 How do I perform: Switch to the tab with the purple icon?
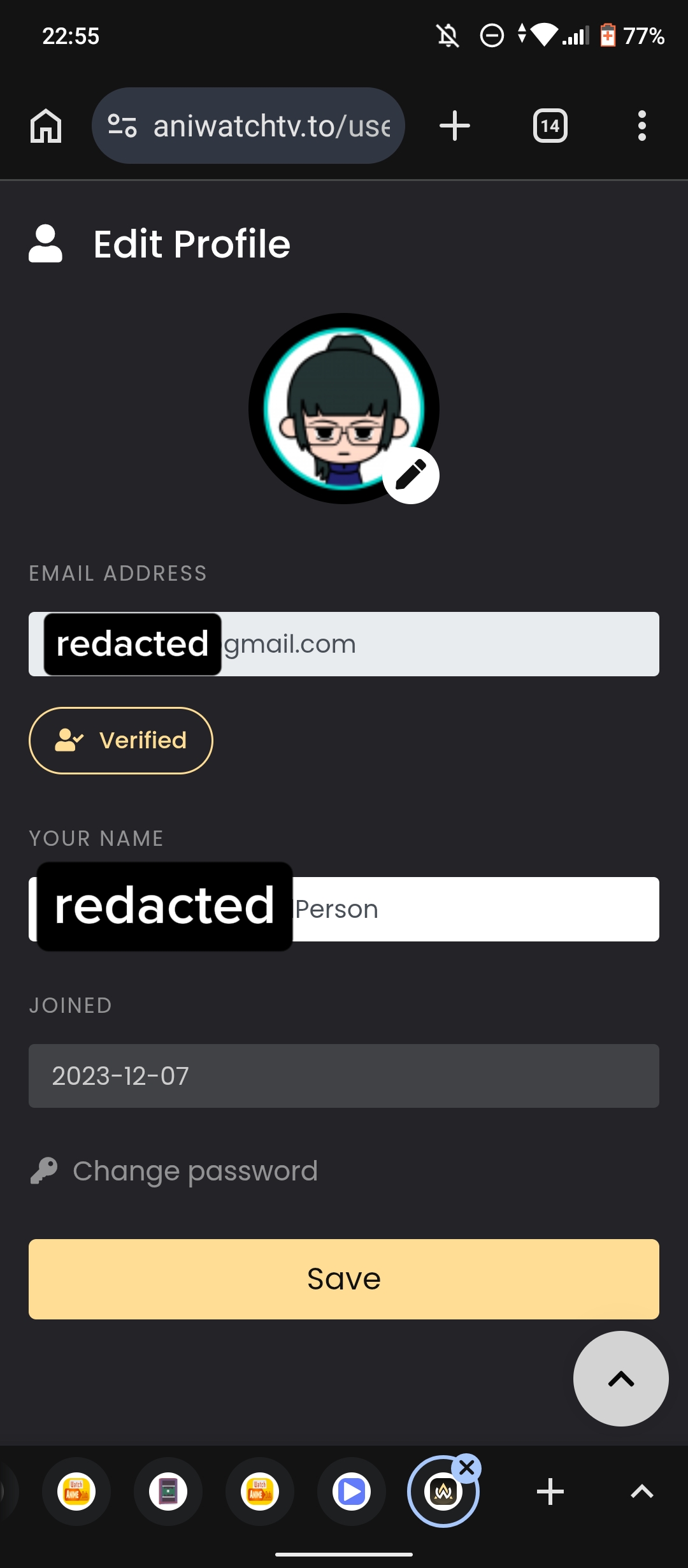pos(168,1492)
